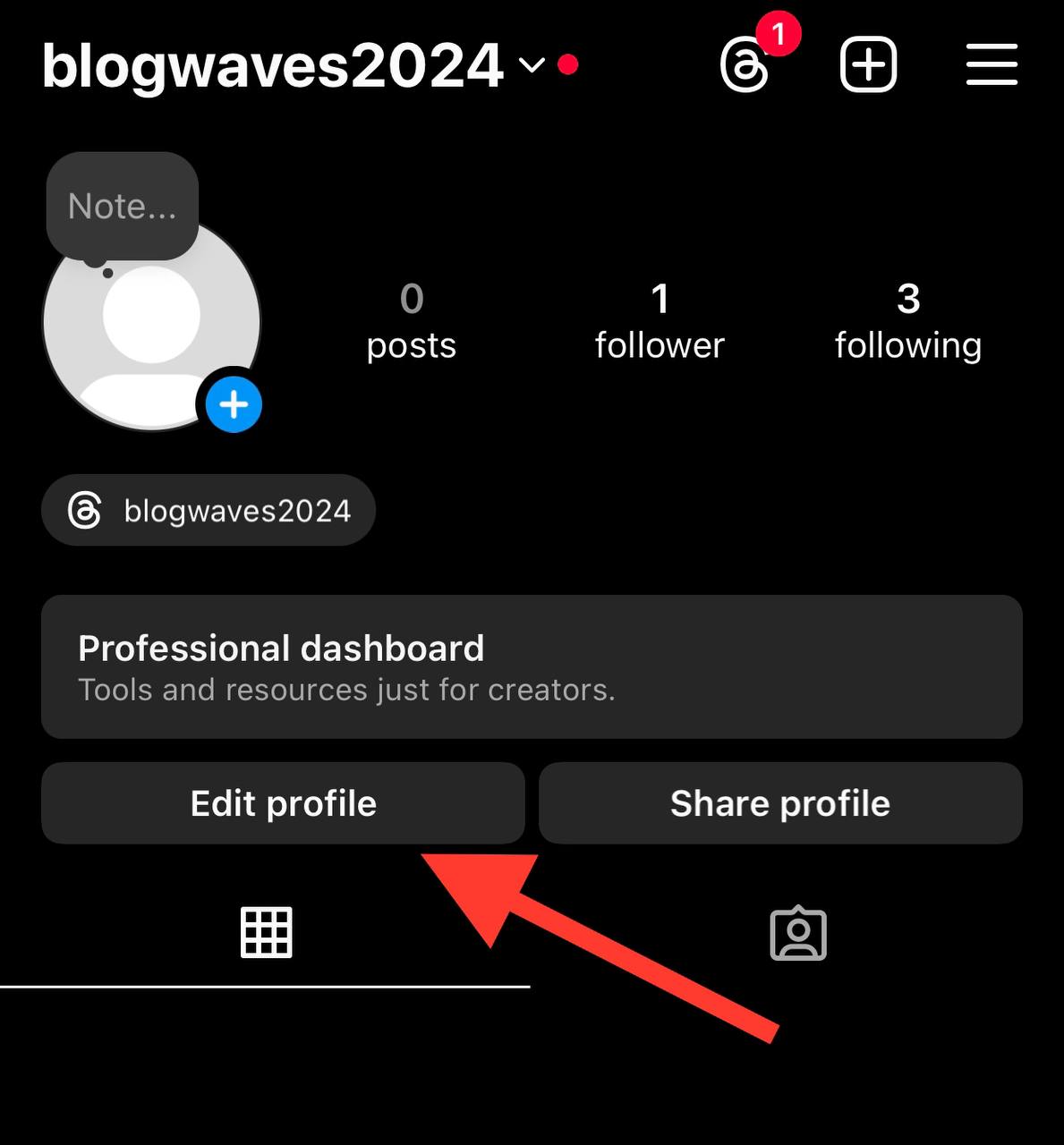View the tagged content tab

click(797, 932)
